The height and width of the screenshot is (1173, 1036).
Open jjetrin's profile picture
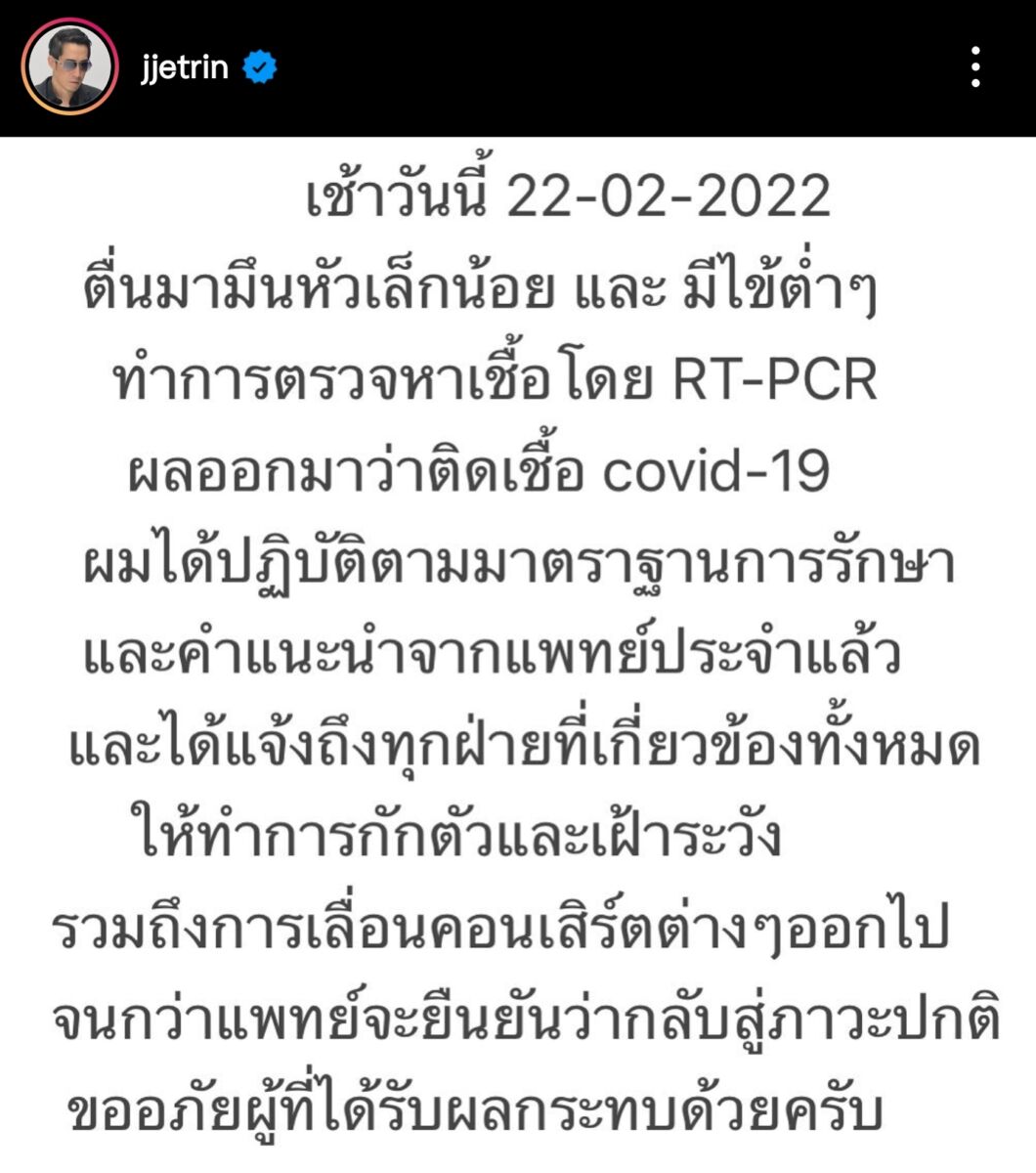[69, 67]
